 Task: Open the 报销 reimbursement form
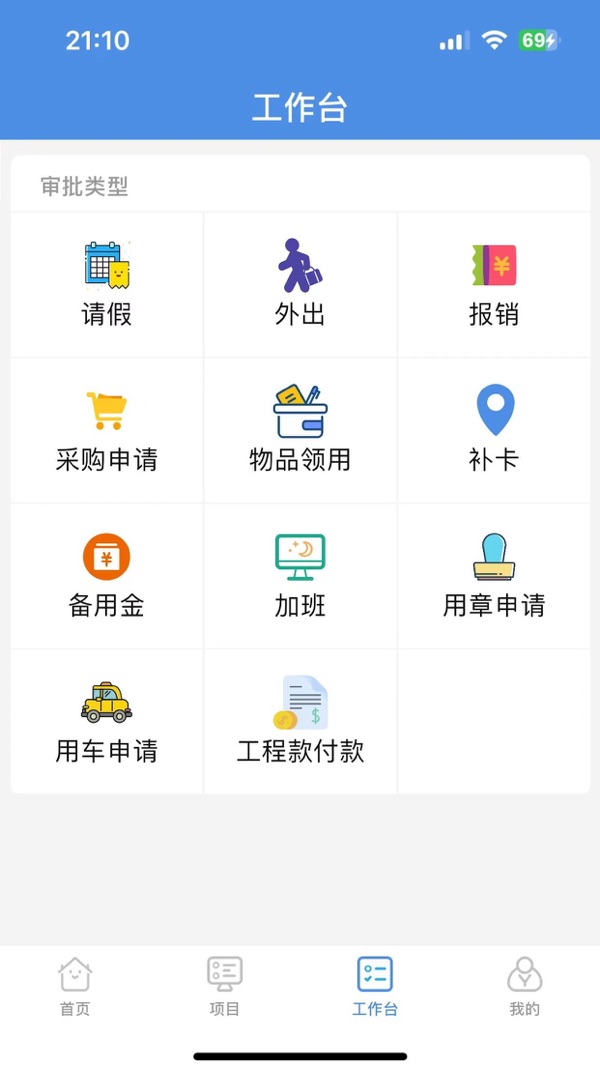point(493,285)
